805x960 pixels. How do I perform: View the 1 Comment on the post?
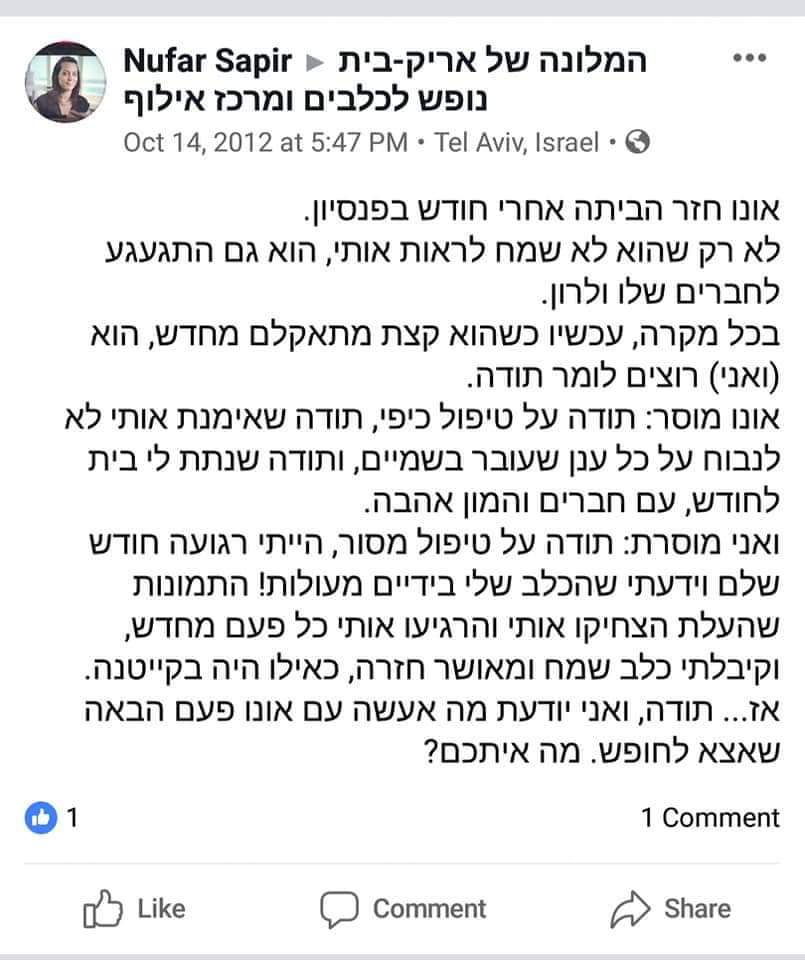click(x=710, y=817)
